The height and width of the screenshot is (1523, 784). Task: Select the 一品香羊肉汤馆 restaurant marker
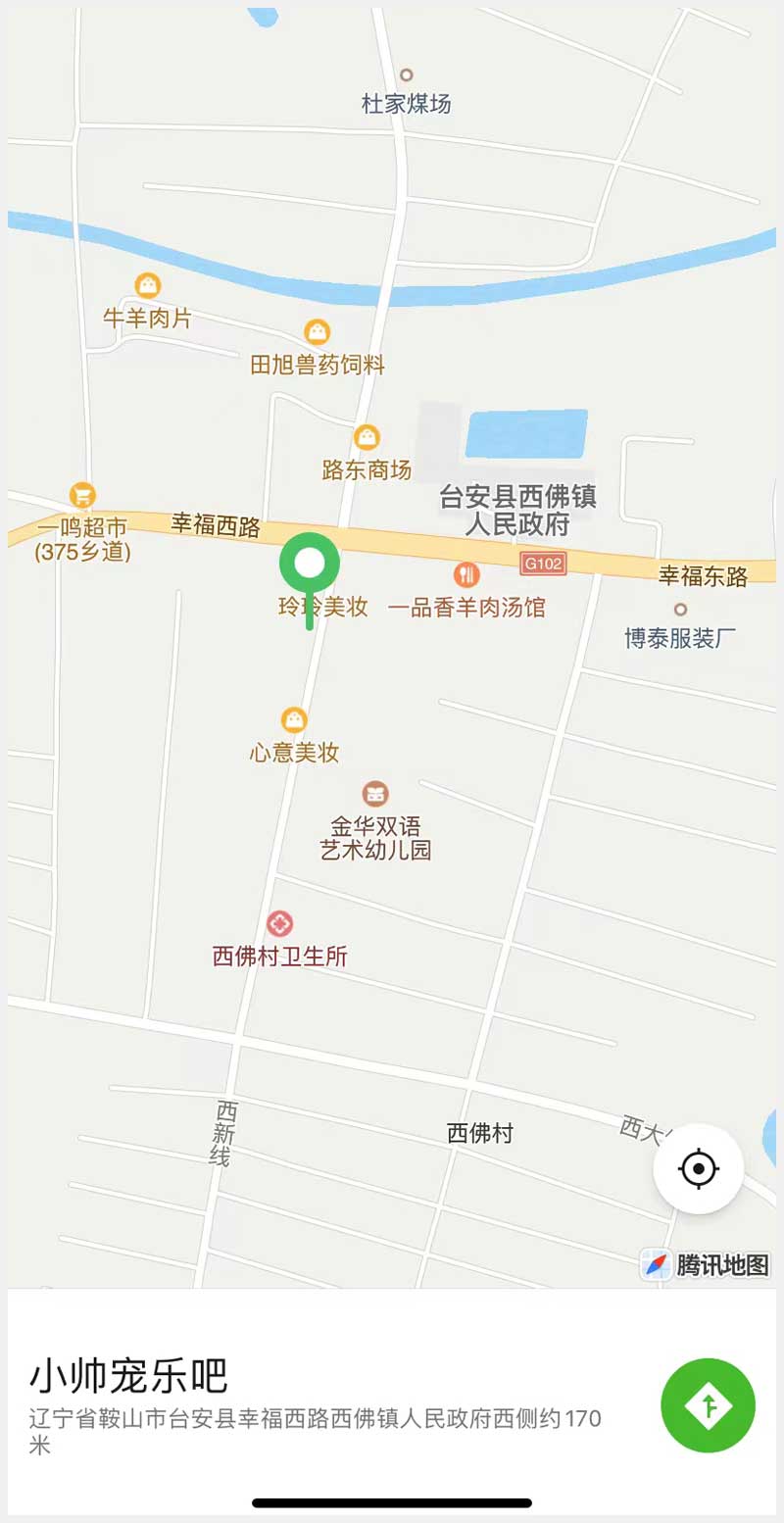tap(467, 575)
